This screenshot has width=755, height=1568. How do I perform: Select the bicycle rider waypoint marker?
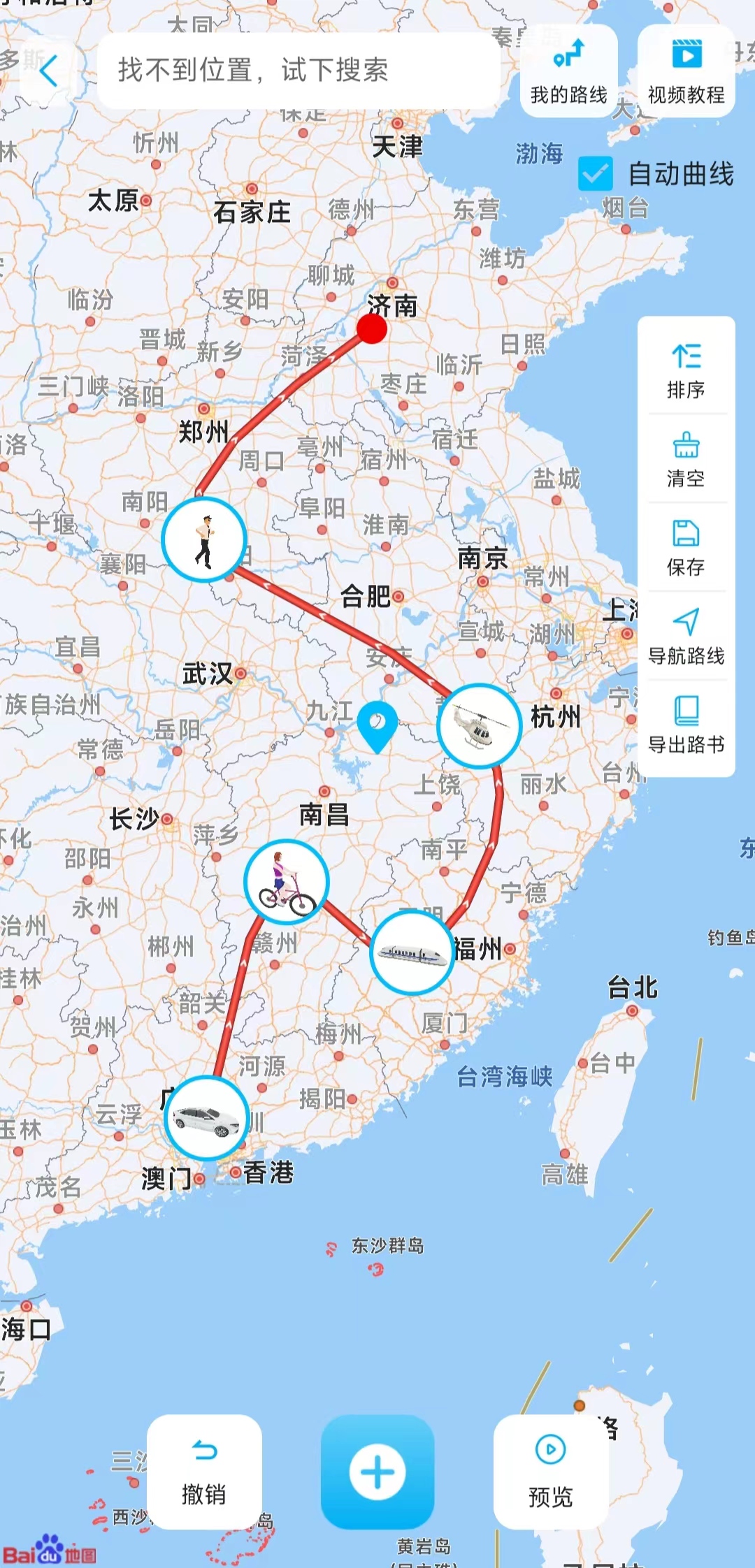287,883
